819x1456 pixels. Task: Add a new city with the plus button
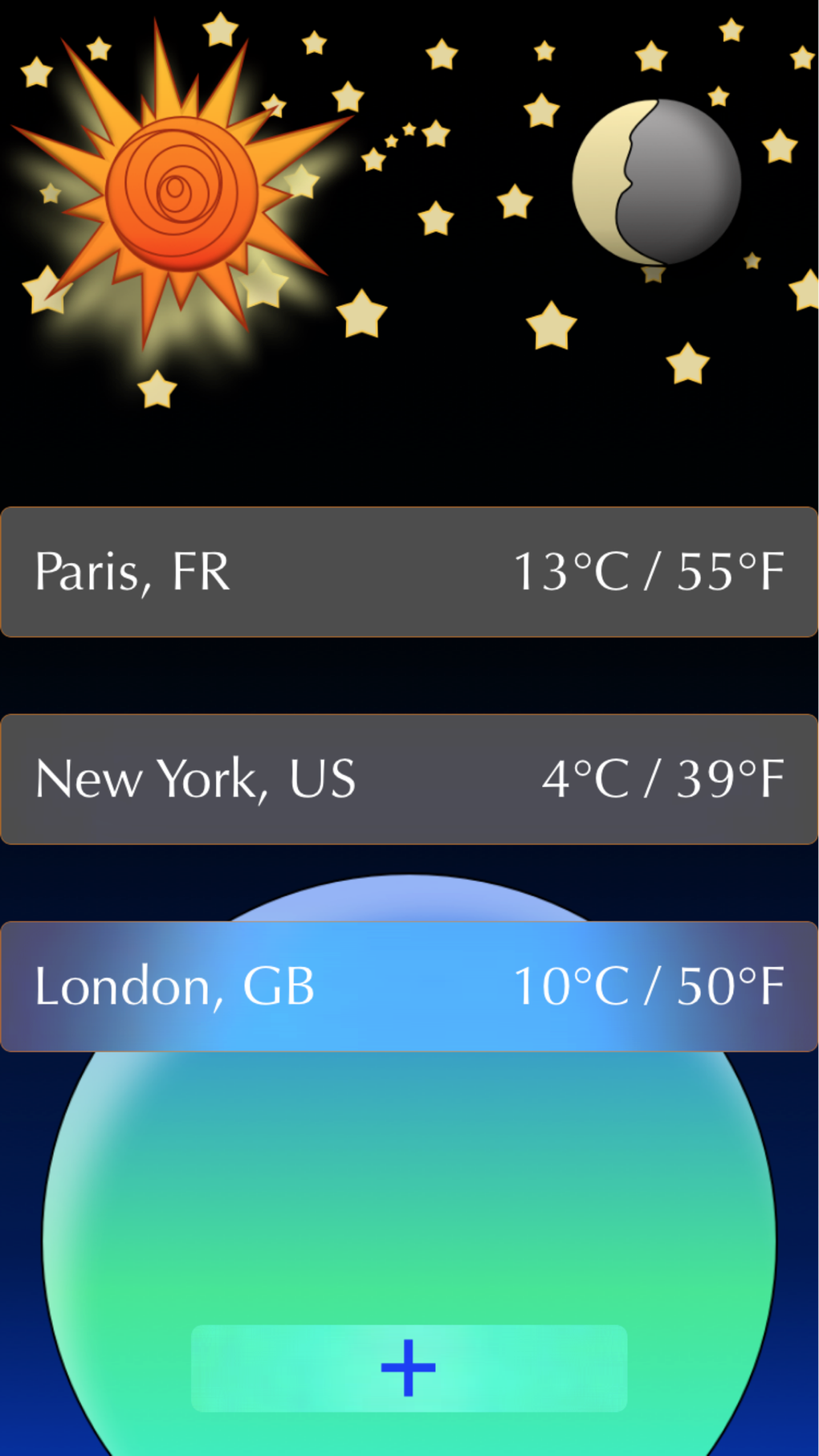(x=409, y=1368)
